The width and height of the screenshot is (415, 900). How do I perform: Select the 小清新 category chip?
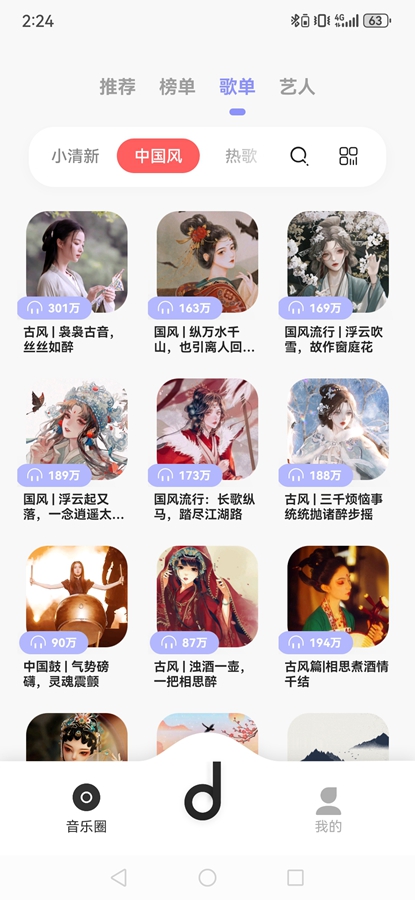pos(75,156)
